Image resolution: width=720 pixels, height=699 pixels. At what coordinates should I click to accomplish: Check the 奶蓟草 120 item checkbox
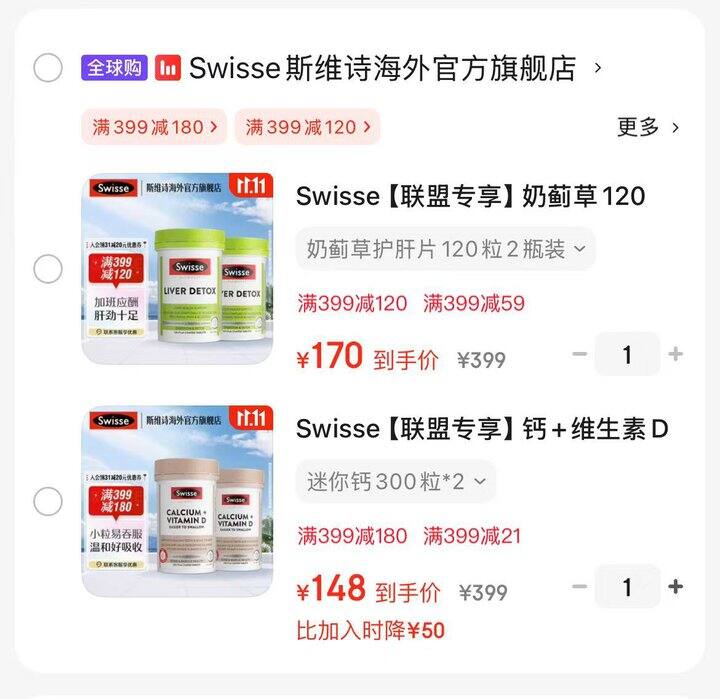(x=48, y=269)
